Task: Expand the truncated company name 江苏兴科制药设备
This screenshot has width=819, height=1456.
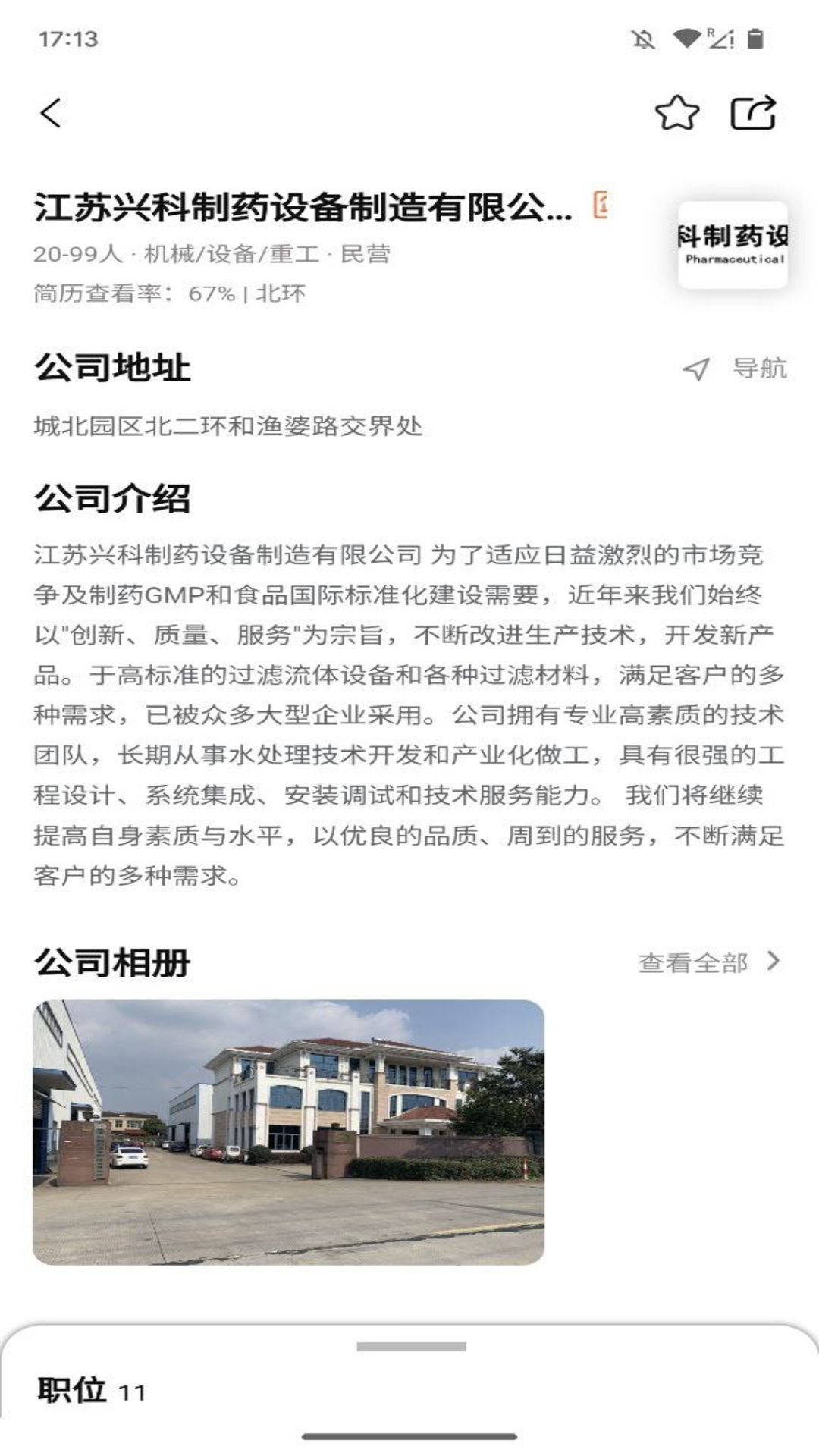Action: [x=303, y=206]
